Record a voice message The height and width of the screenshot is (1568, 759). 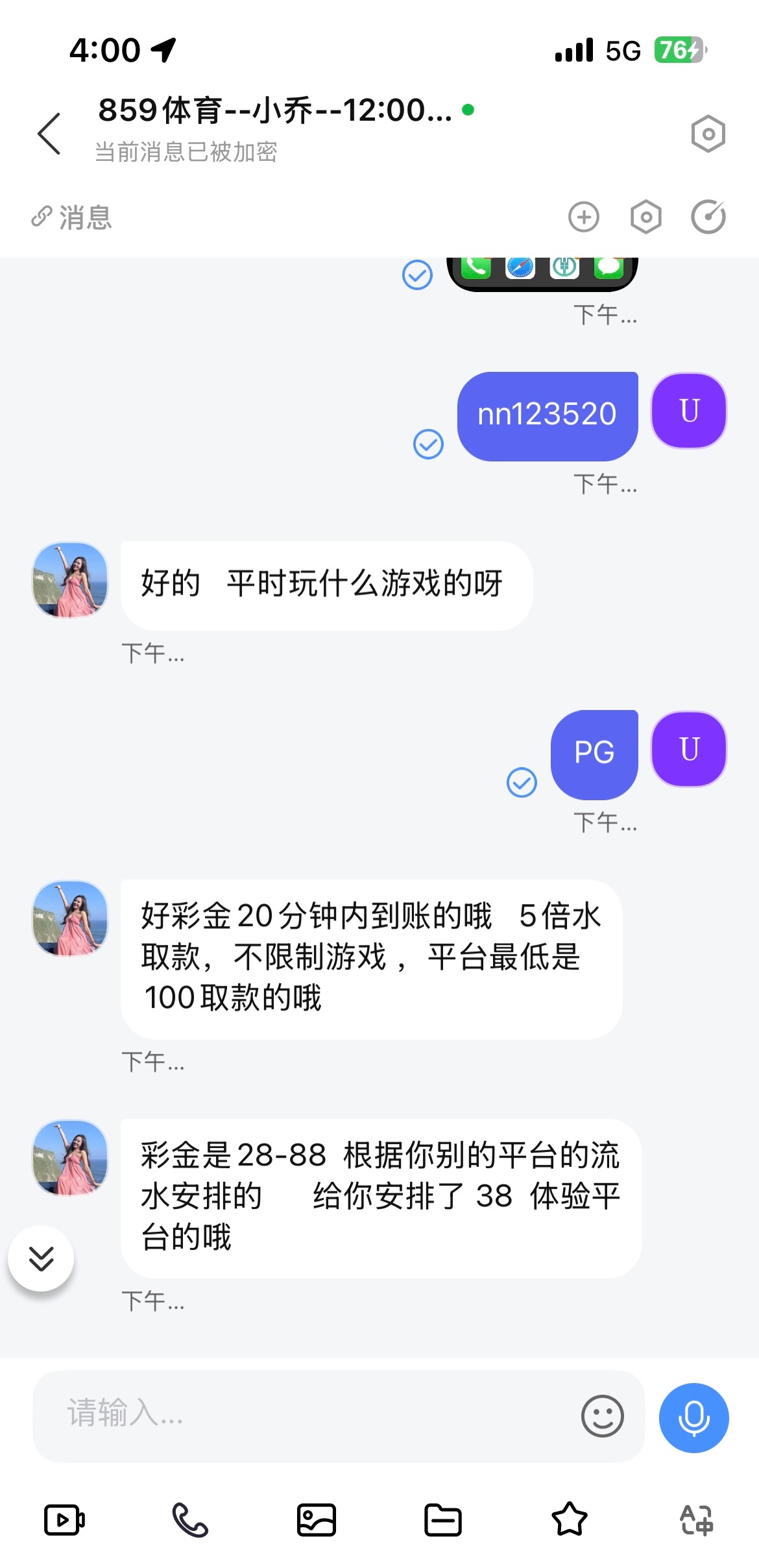tap(693, 1417)
